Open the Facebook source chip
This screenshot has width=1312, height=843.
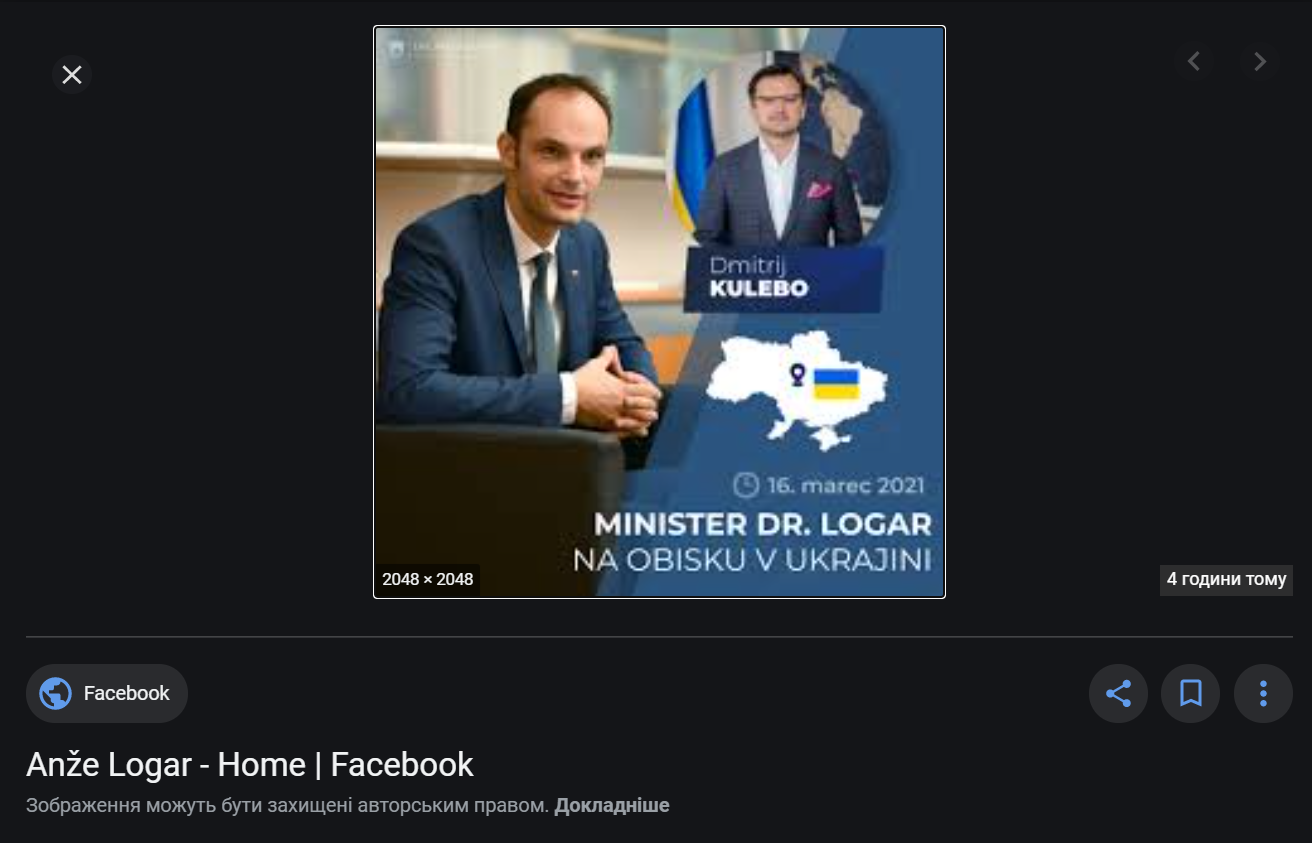point(107,693)
